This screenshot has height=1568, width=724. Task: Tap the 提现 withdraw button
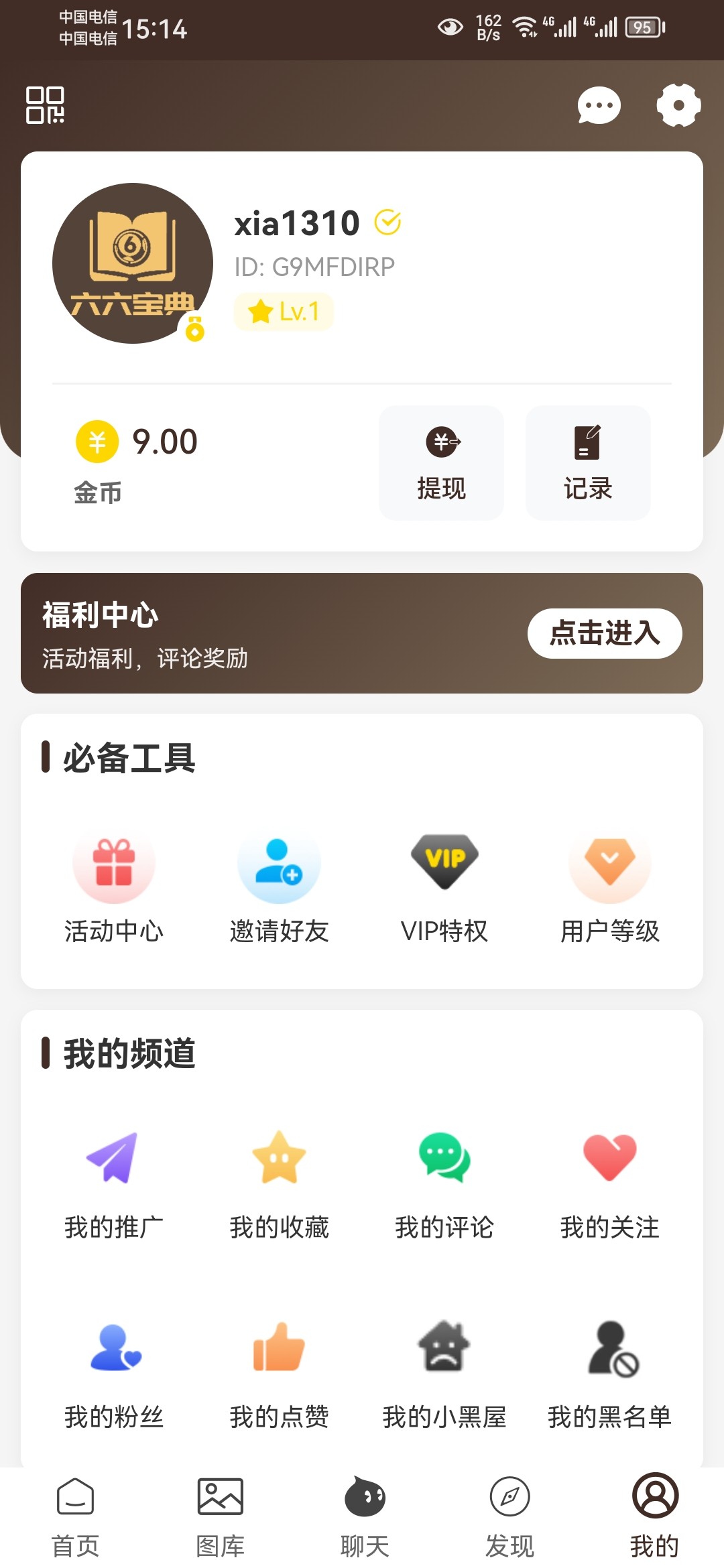[441, 463]
